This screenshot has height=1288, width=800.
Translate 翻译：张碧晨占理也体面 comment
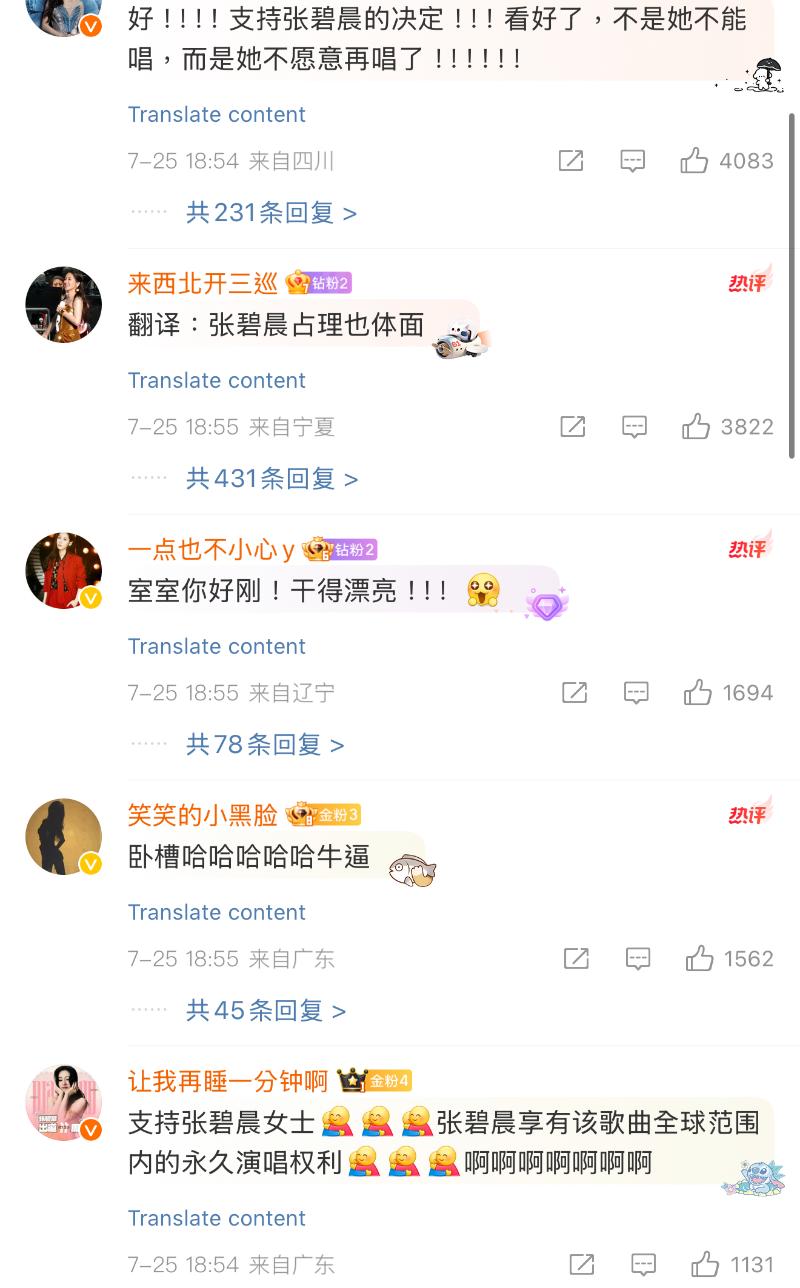216,381
